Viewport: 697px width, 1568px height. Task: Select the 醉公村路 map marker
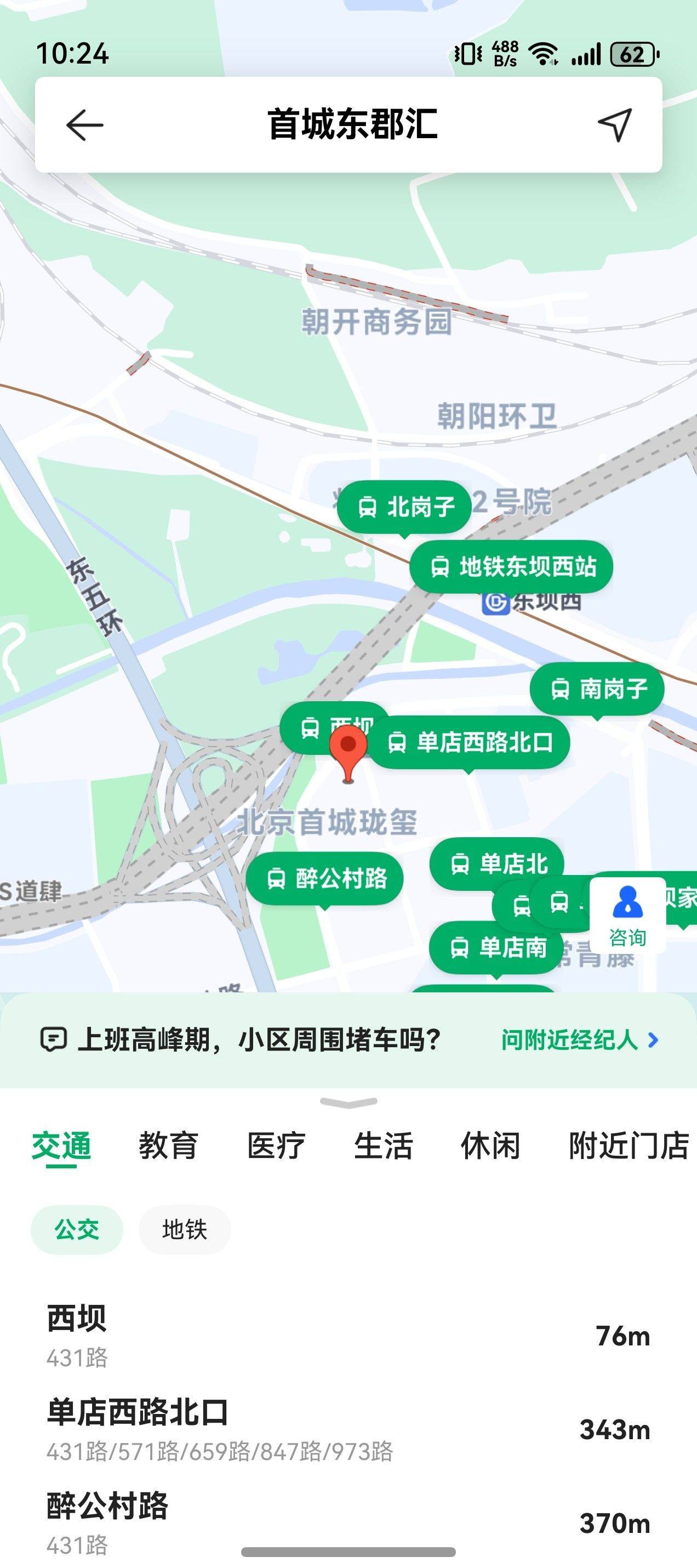325,878
